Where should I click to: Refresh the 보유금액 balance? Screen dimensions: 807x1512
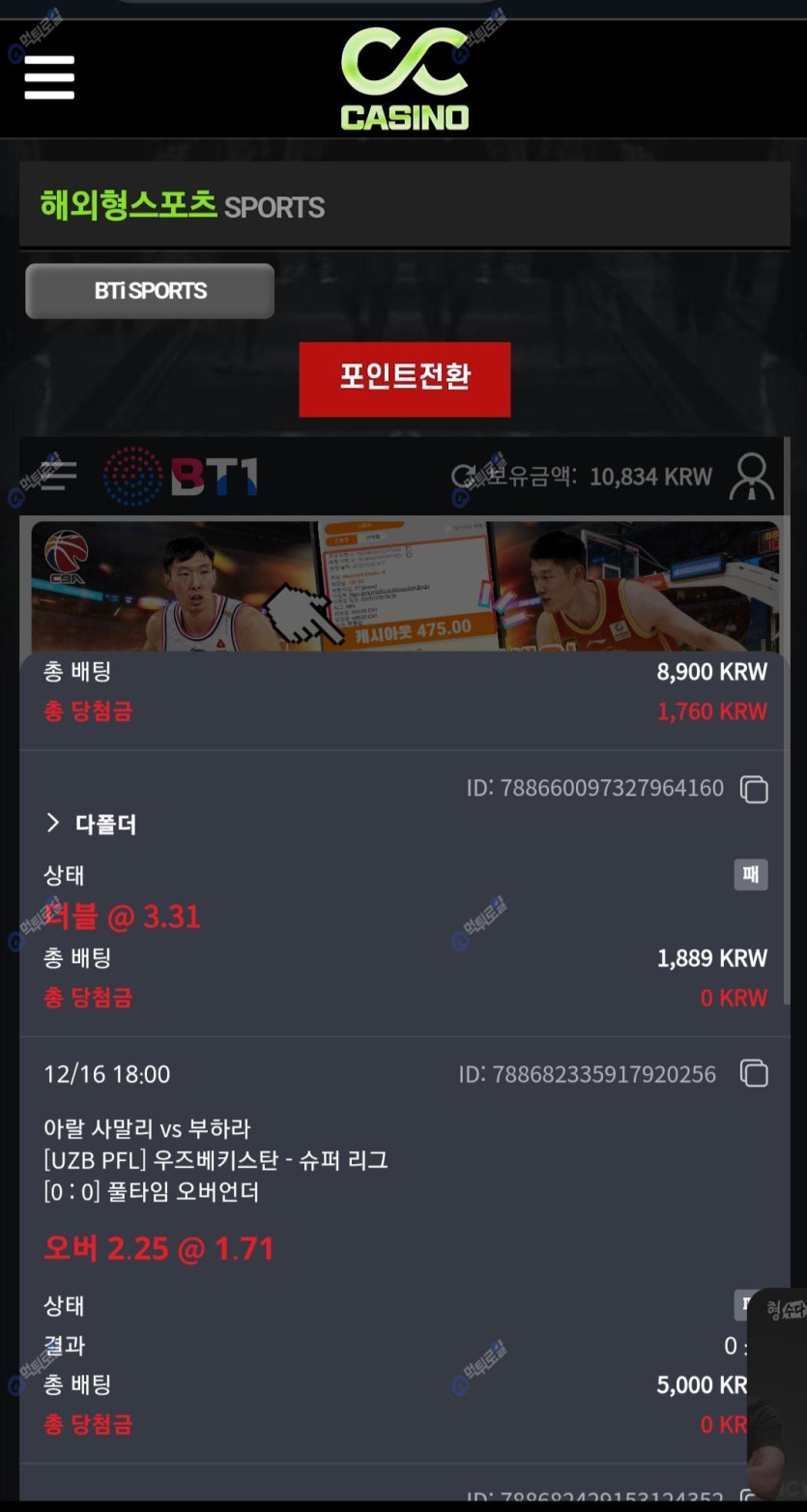pos(464,477)
